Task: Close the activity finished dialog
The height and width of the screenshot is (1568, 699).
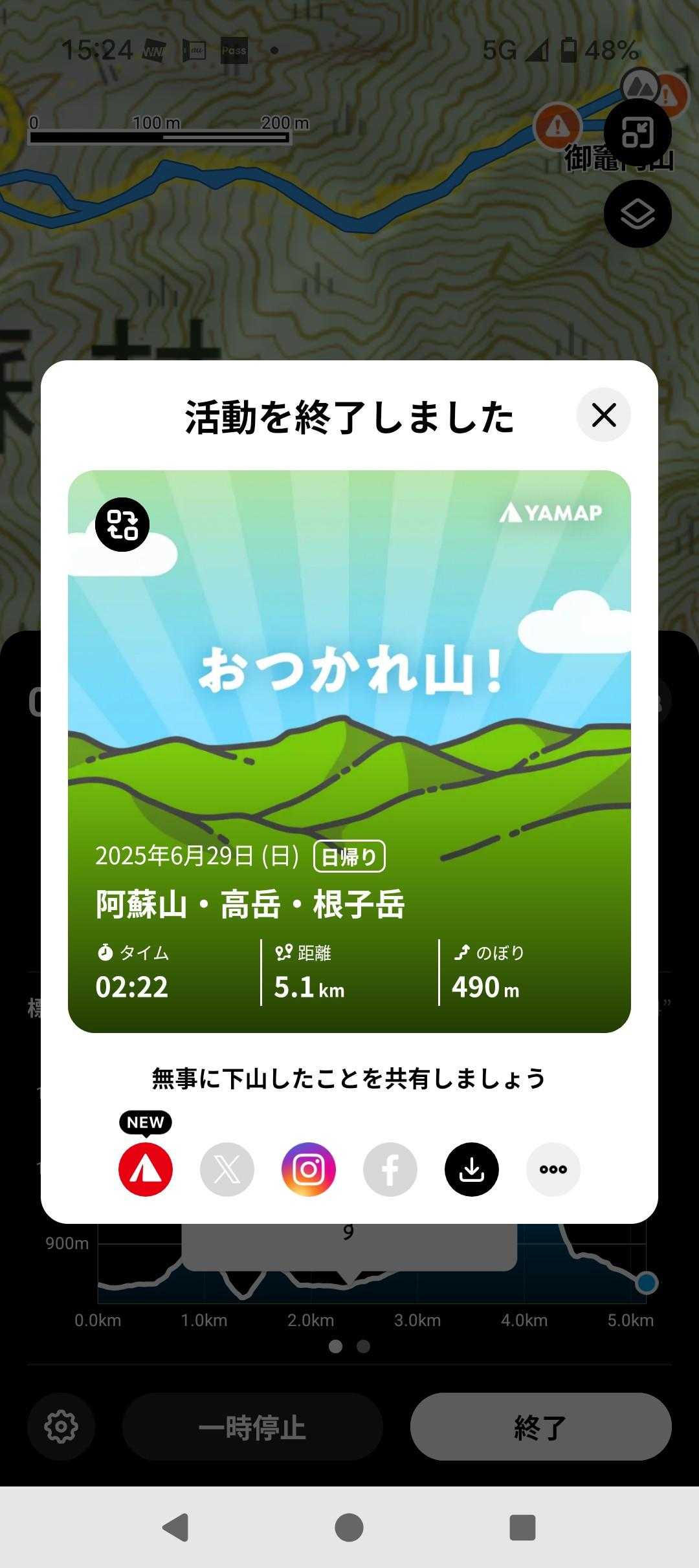Action: 603,415
